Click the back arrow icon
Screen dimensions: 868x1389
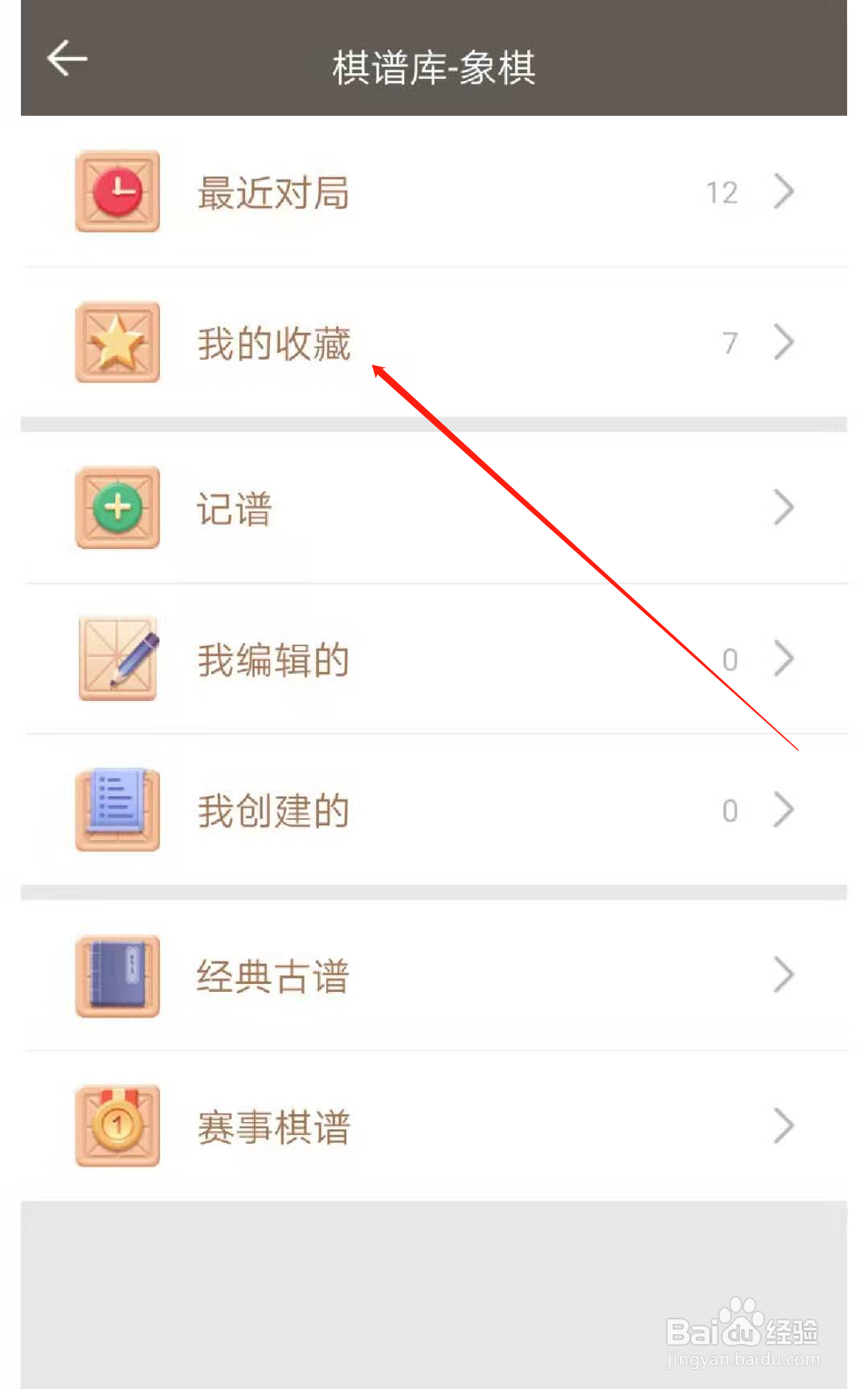point(68,58)
